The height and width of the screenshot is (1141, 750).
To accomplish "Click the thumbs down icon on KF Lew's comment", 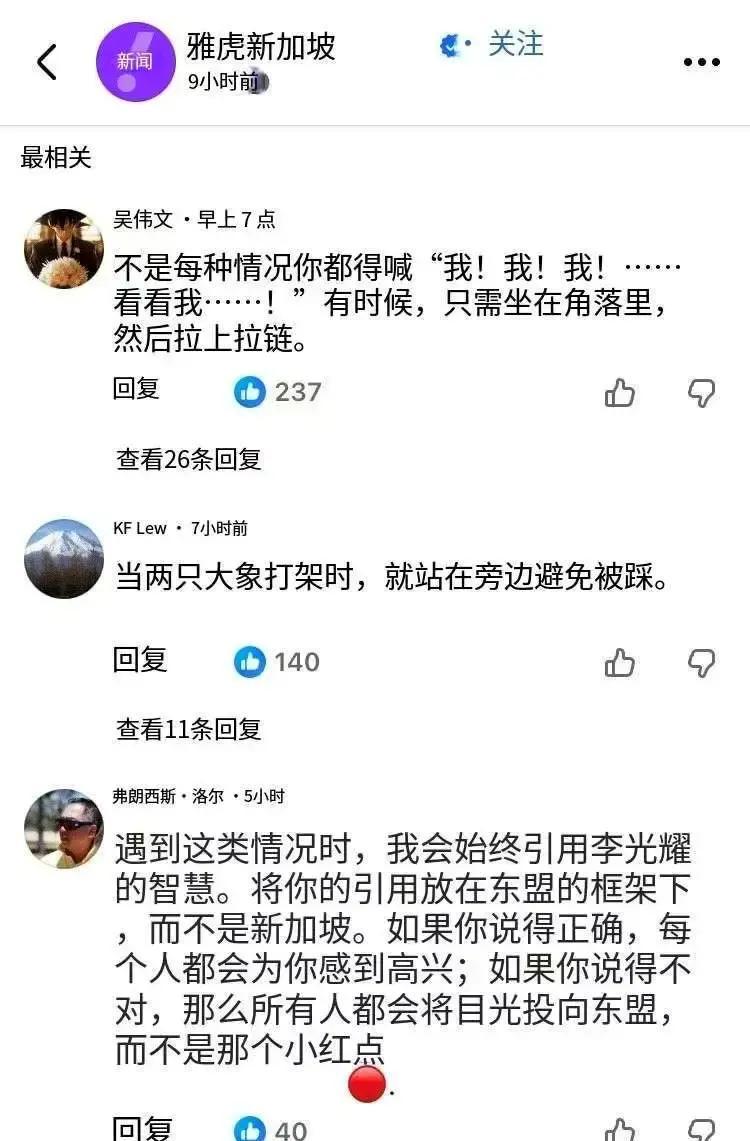I will pos(703,661).
